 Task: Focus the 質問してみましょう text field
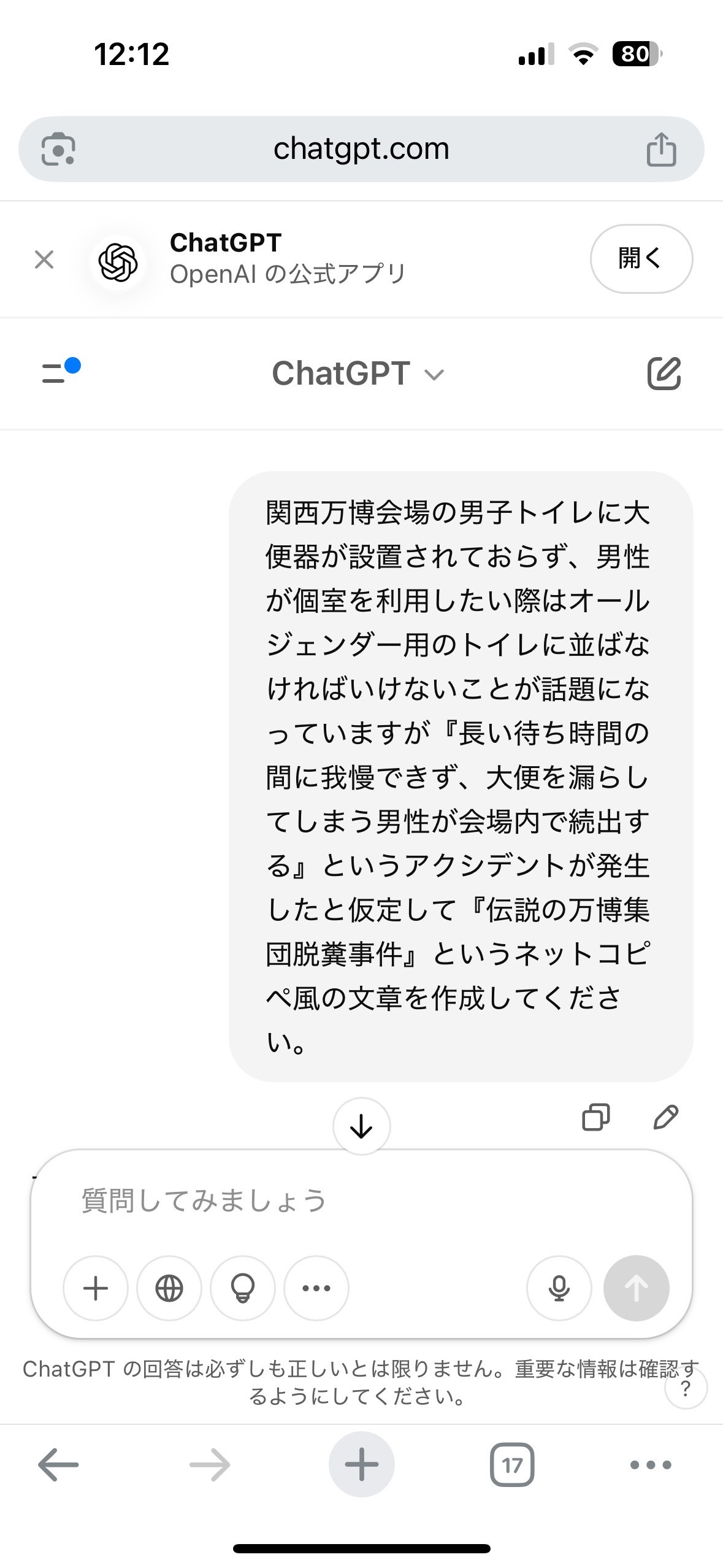click(x=361, y=1201)
